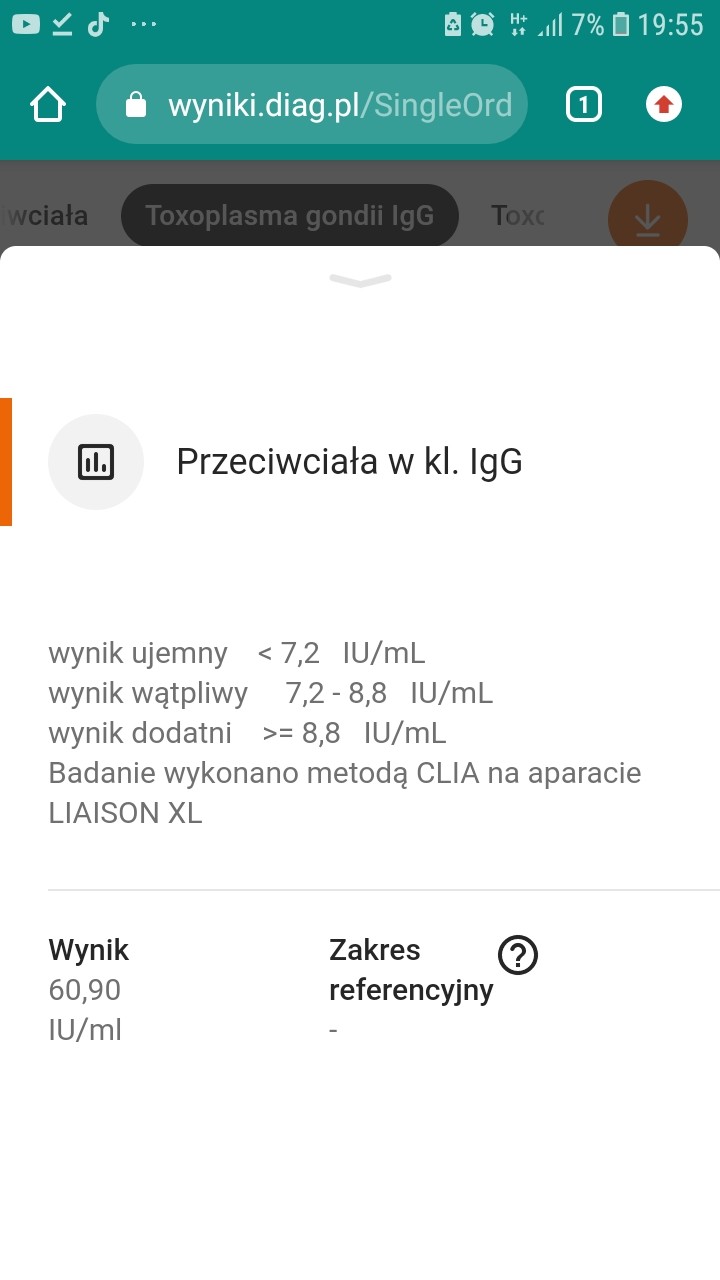Tap the red update arrow icon
The image size is (720, 1280).
(664, 105)
